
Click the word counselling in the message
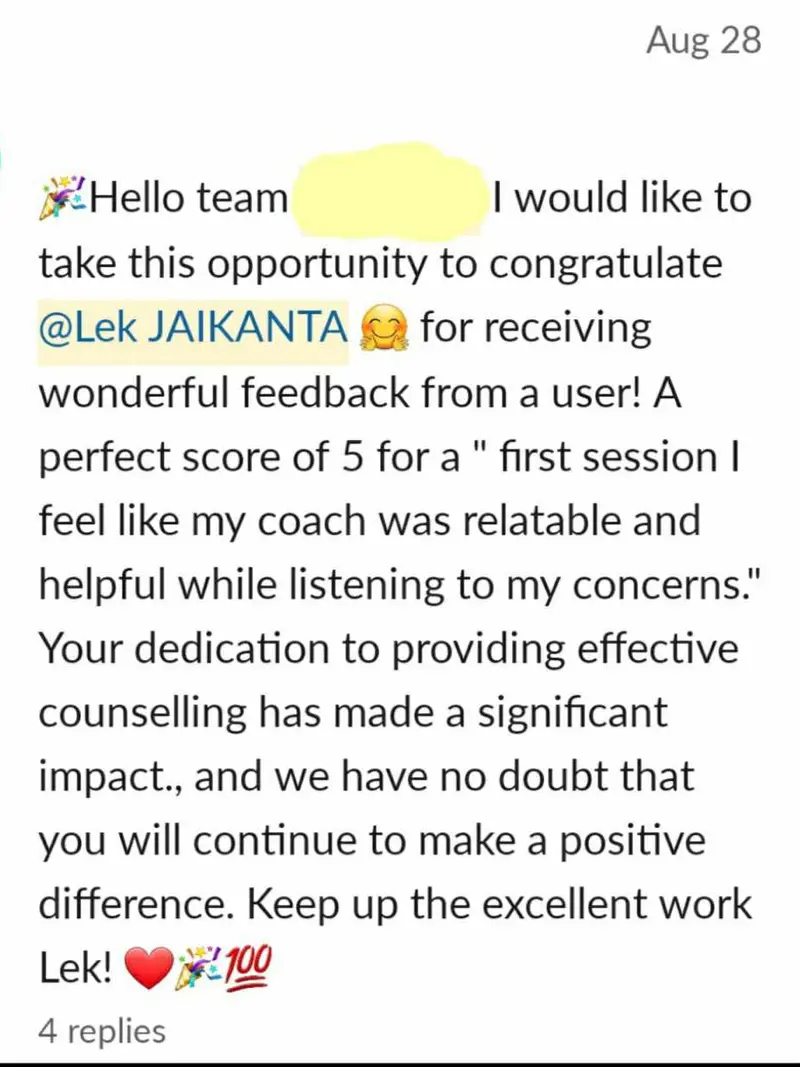142,712
